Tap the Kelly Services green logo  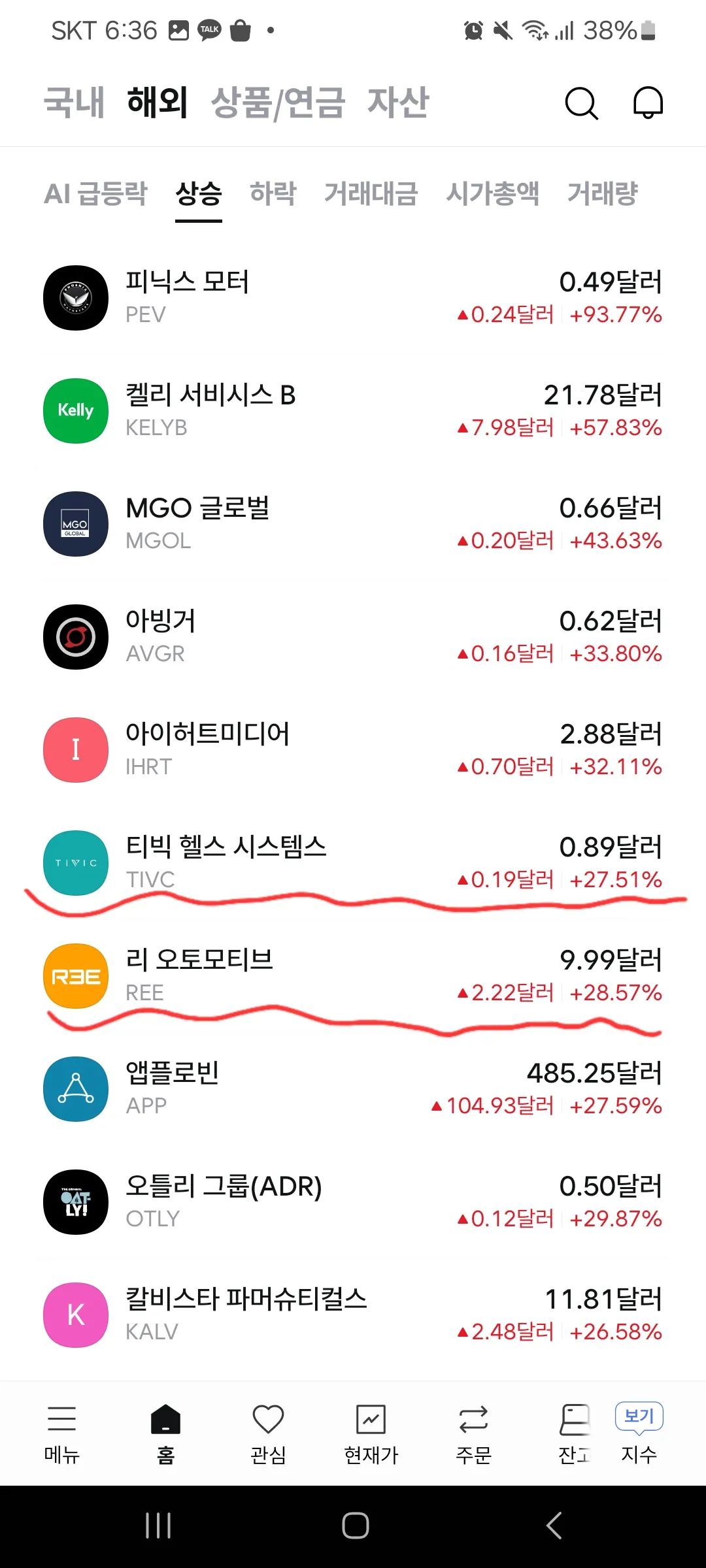point(75,410)
